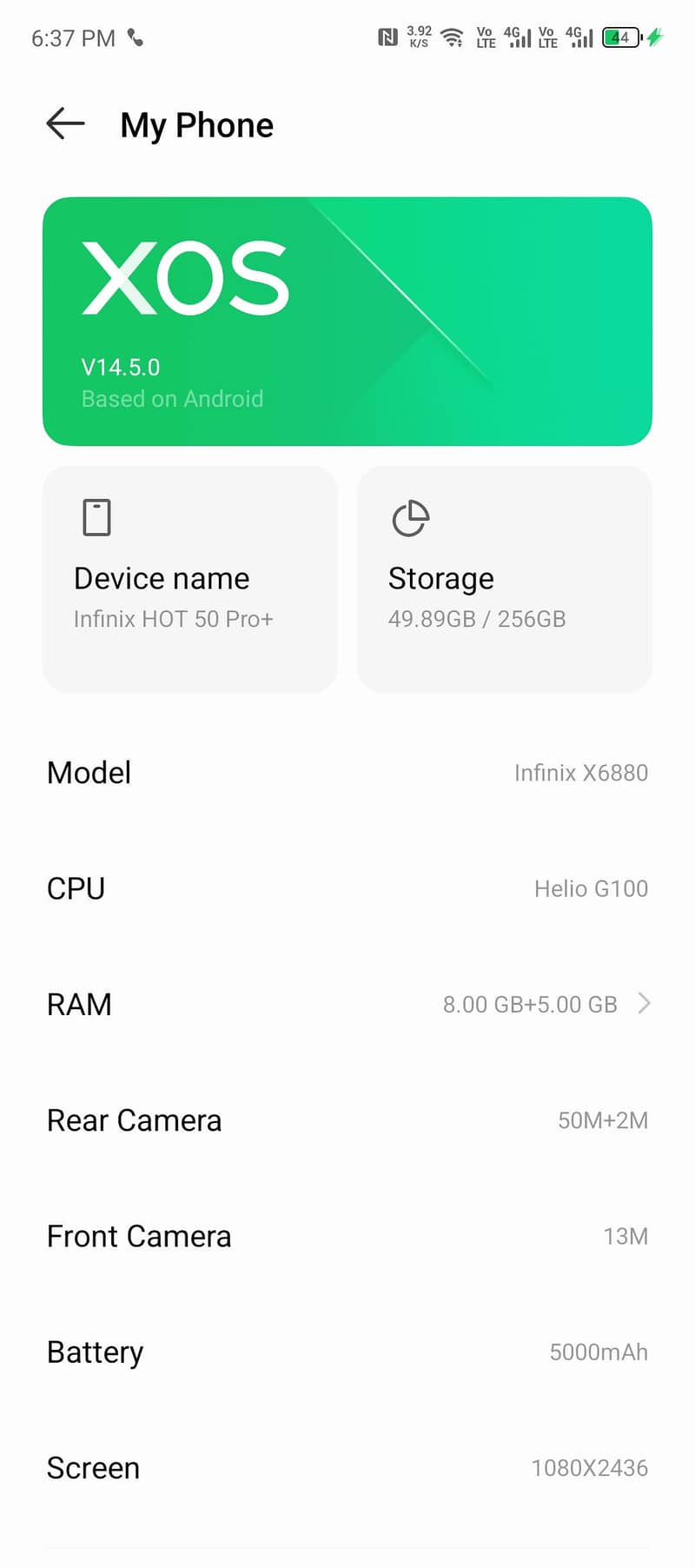Open the XOS version banner
The height and width of the screenshot is (1568, 695).
(347, 321)
